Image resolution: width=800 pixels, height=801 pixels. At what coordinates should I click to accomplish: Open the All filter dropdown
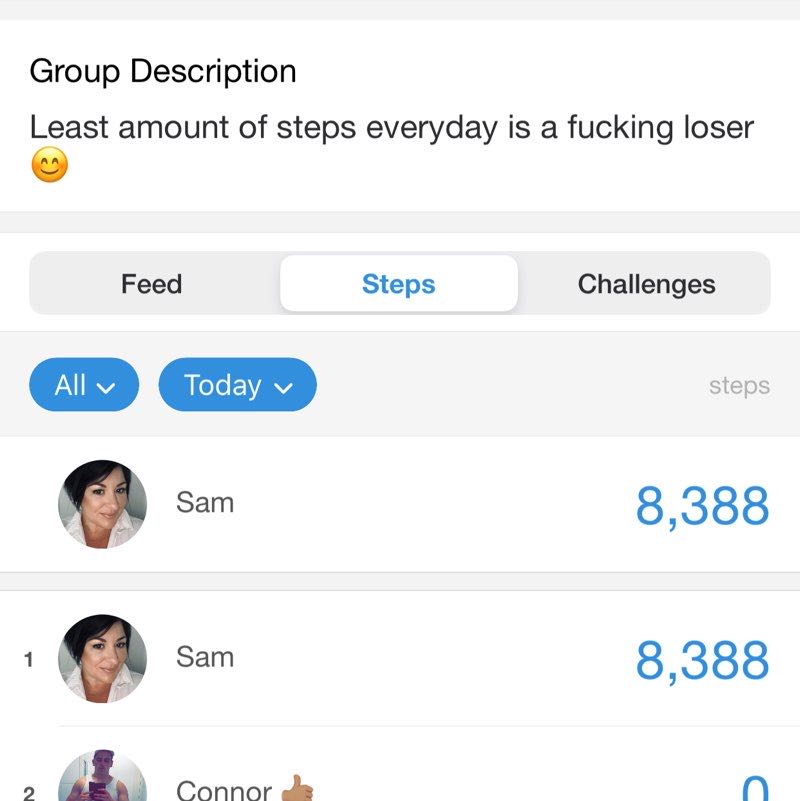[x=83, y=385]
